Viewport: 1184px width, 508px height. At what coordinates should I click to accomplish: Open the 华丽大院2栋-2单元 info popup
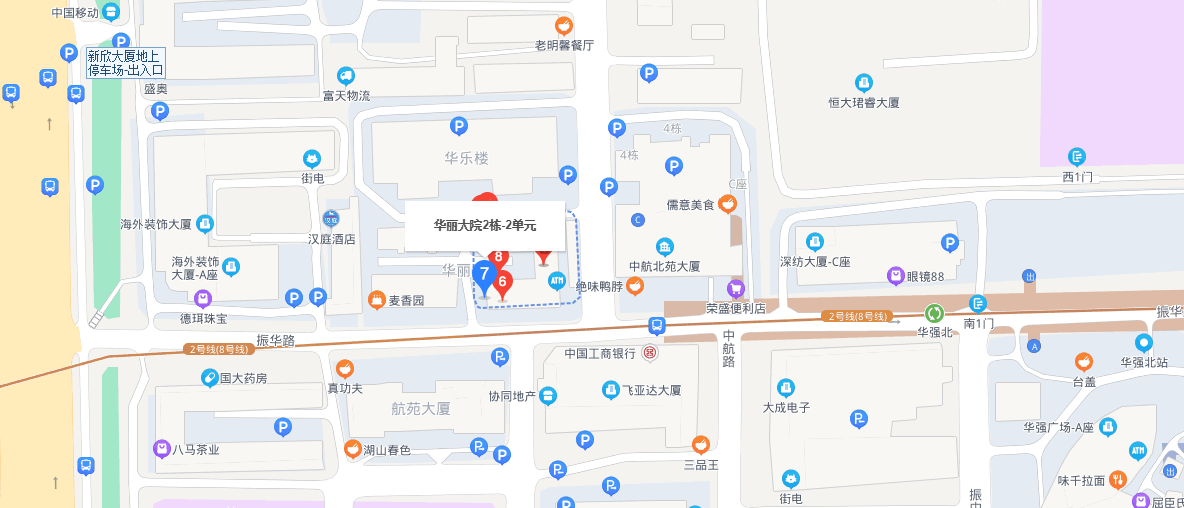click(x=485, y=225)
